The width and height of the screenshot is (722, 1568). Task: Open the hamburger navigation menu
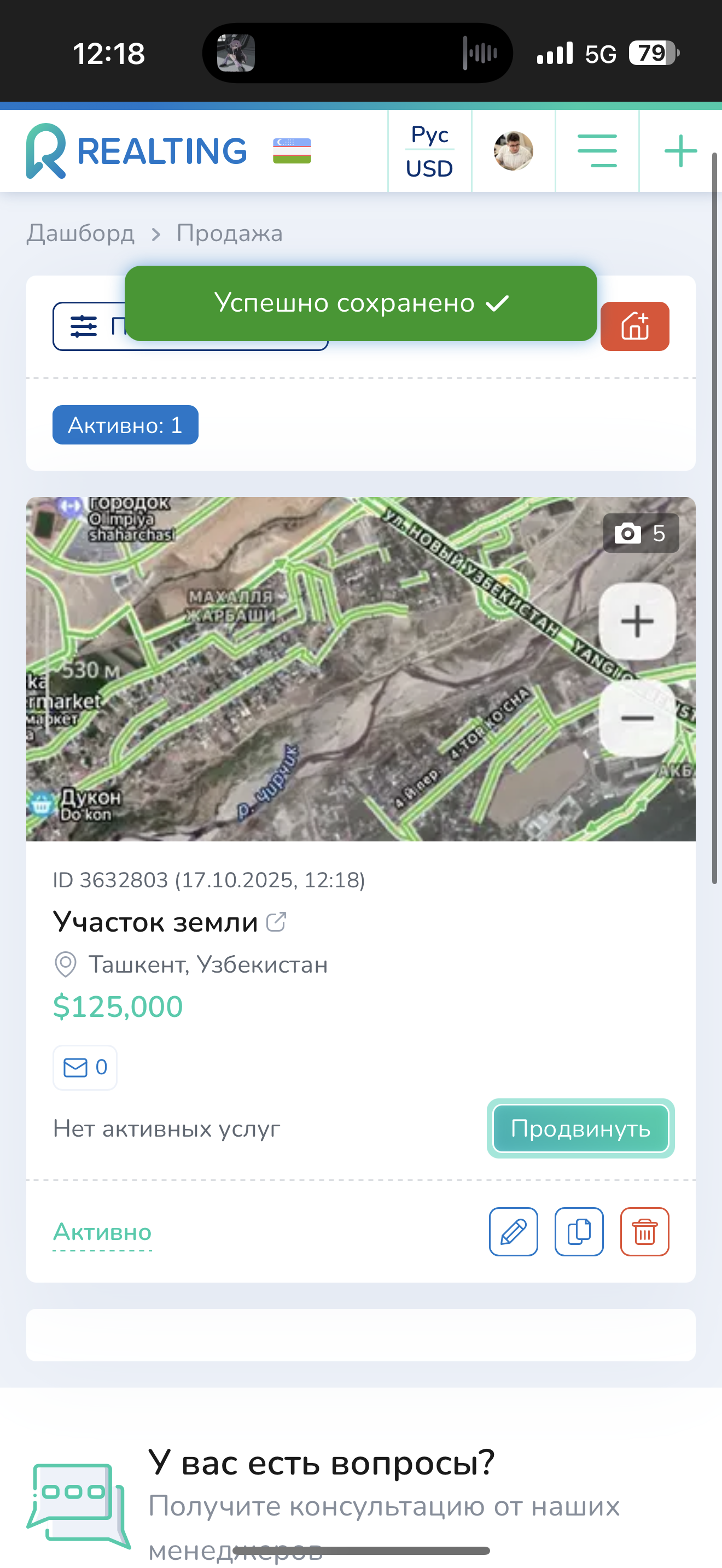pos(597,151)
